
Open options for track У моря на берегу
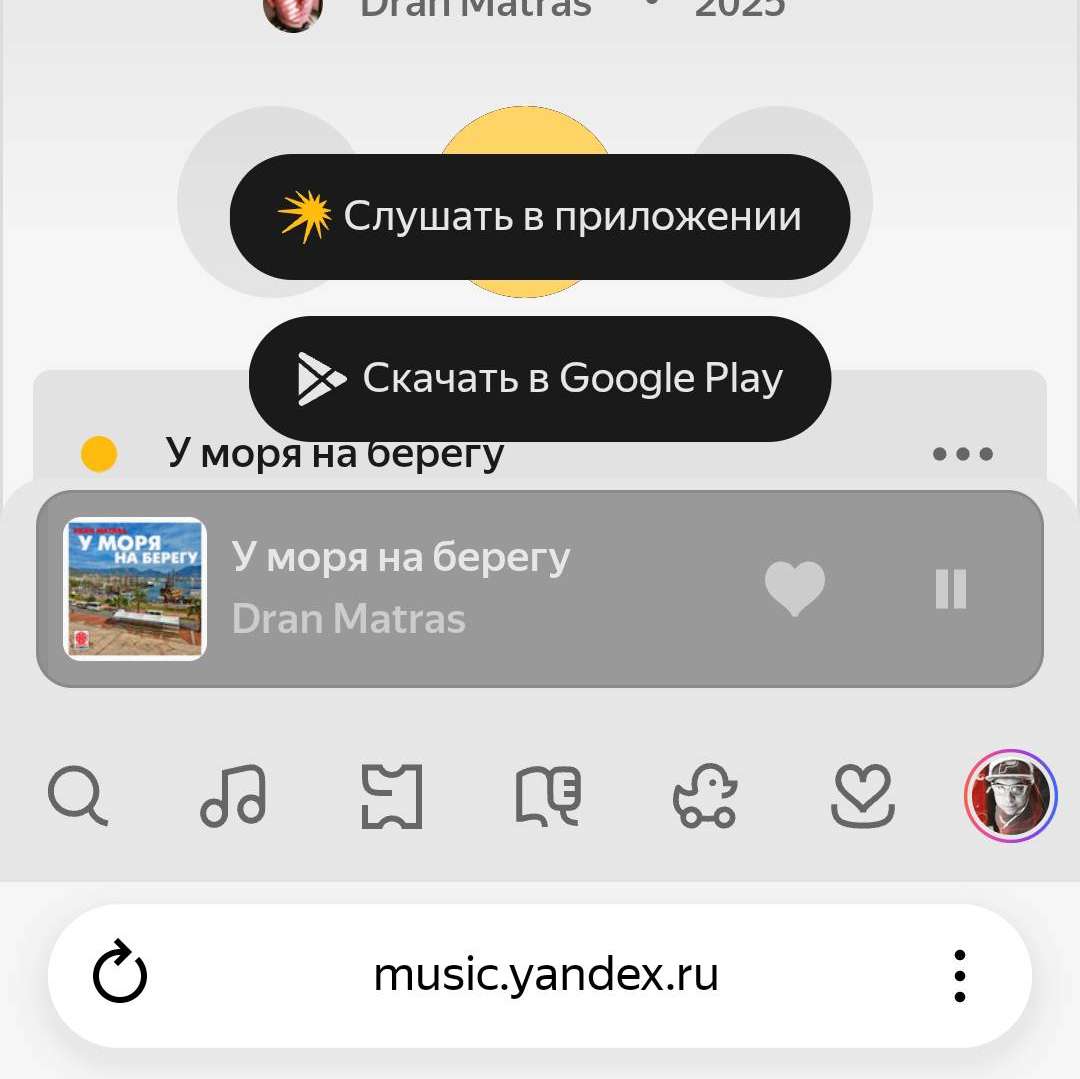[x=962, y=454]
